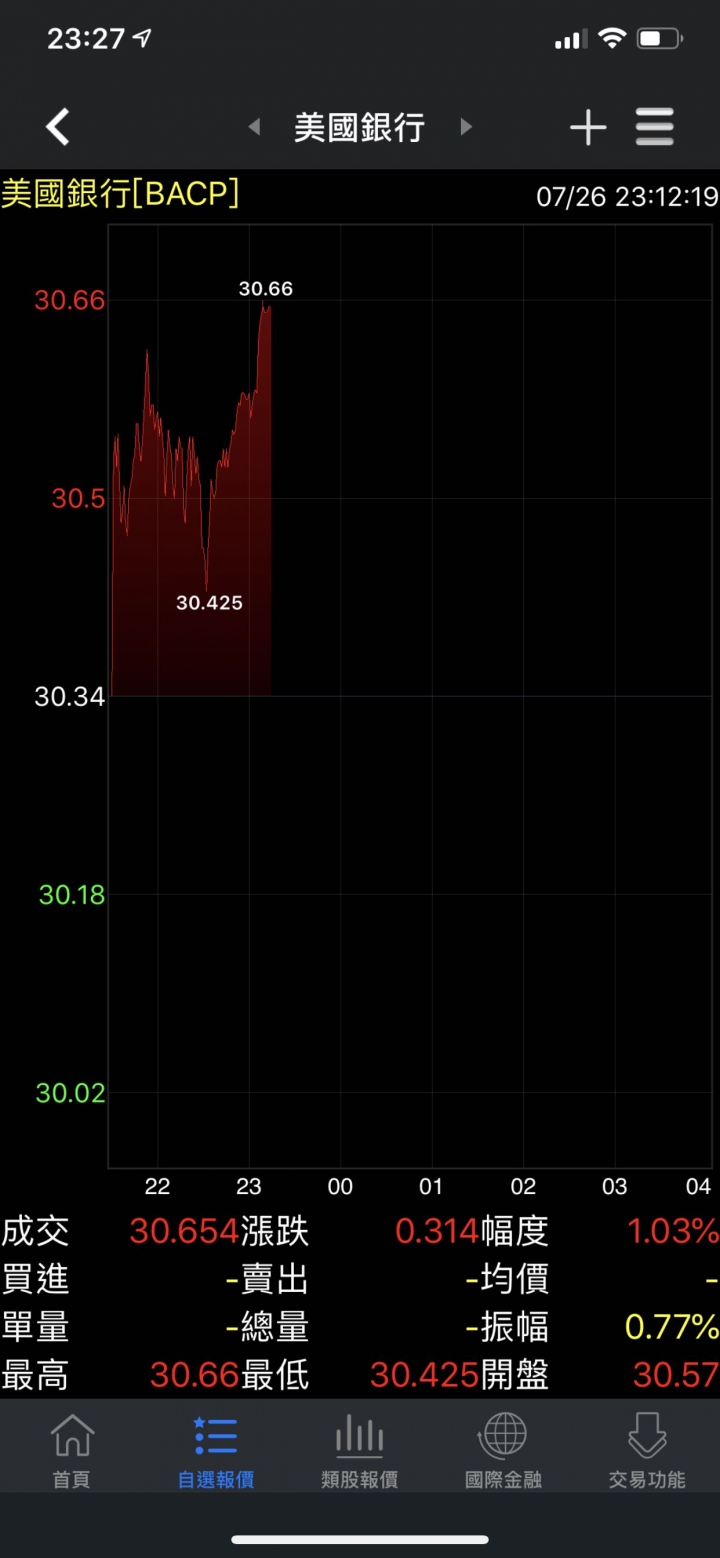Switch to the 自選報價 tab

(216, 1451)
